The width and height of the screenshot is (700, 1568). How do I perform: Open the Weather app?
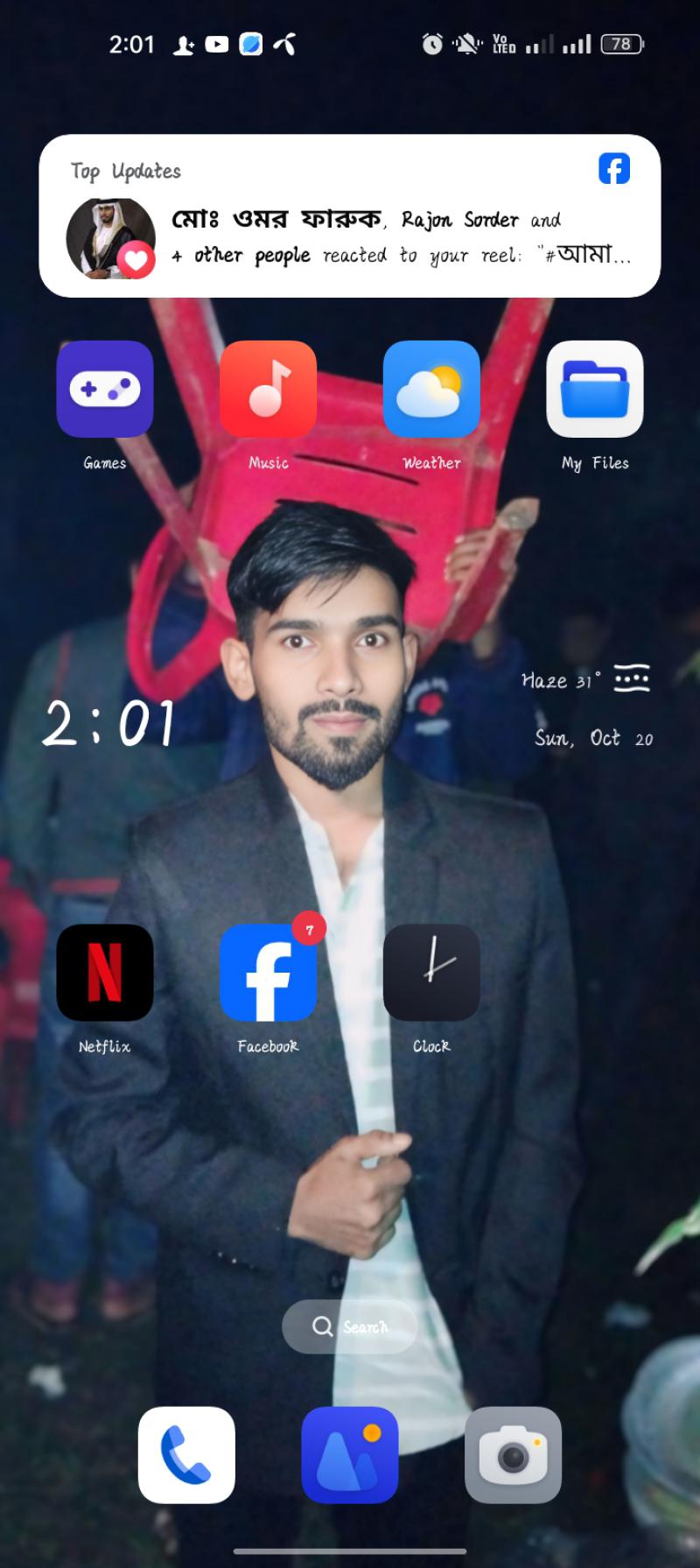(x=431, y=389)
